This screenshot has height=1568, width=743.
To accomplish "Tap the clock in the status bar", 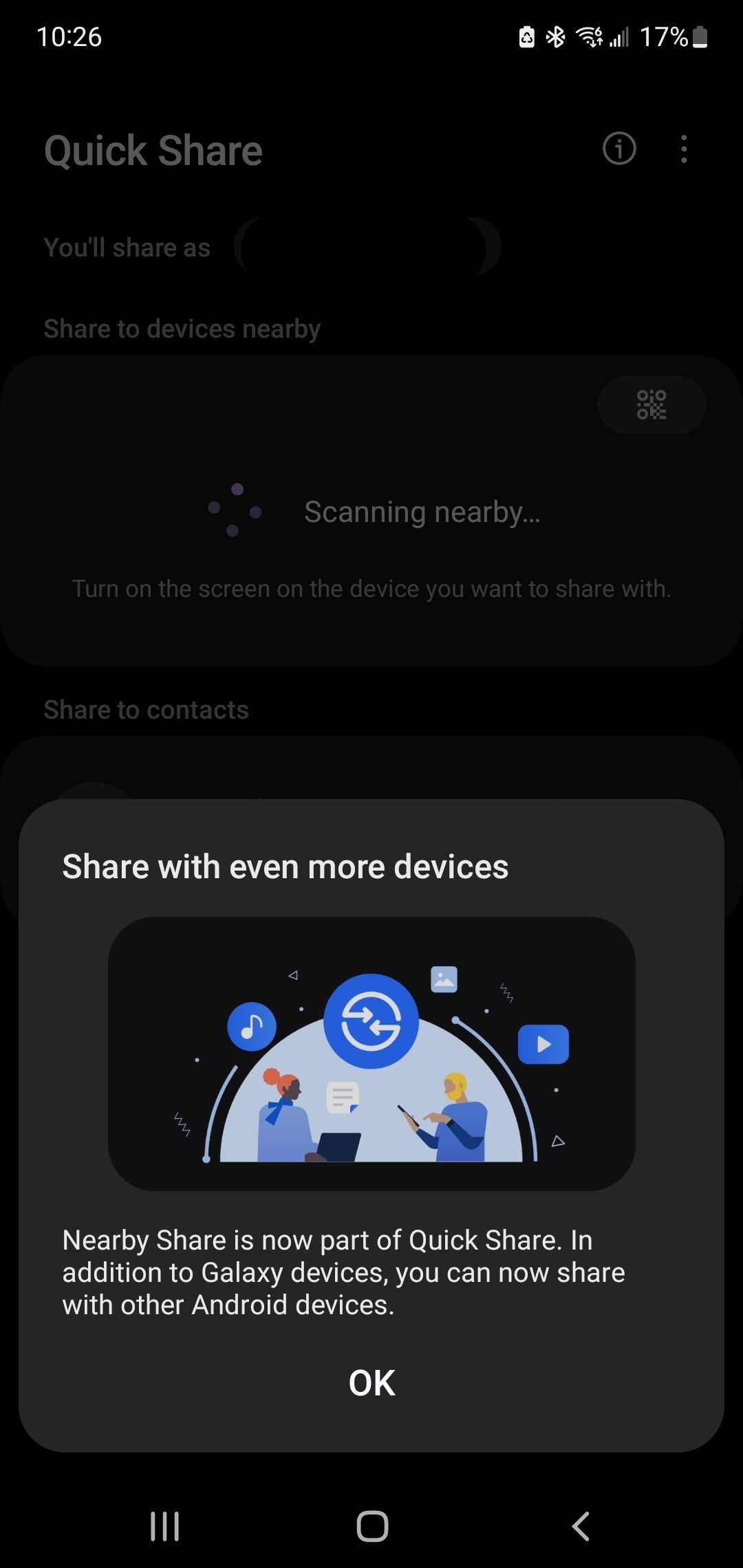I will [69, 36].
